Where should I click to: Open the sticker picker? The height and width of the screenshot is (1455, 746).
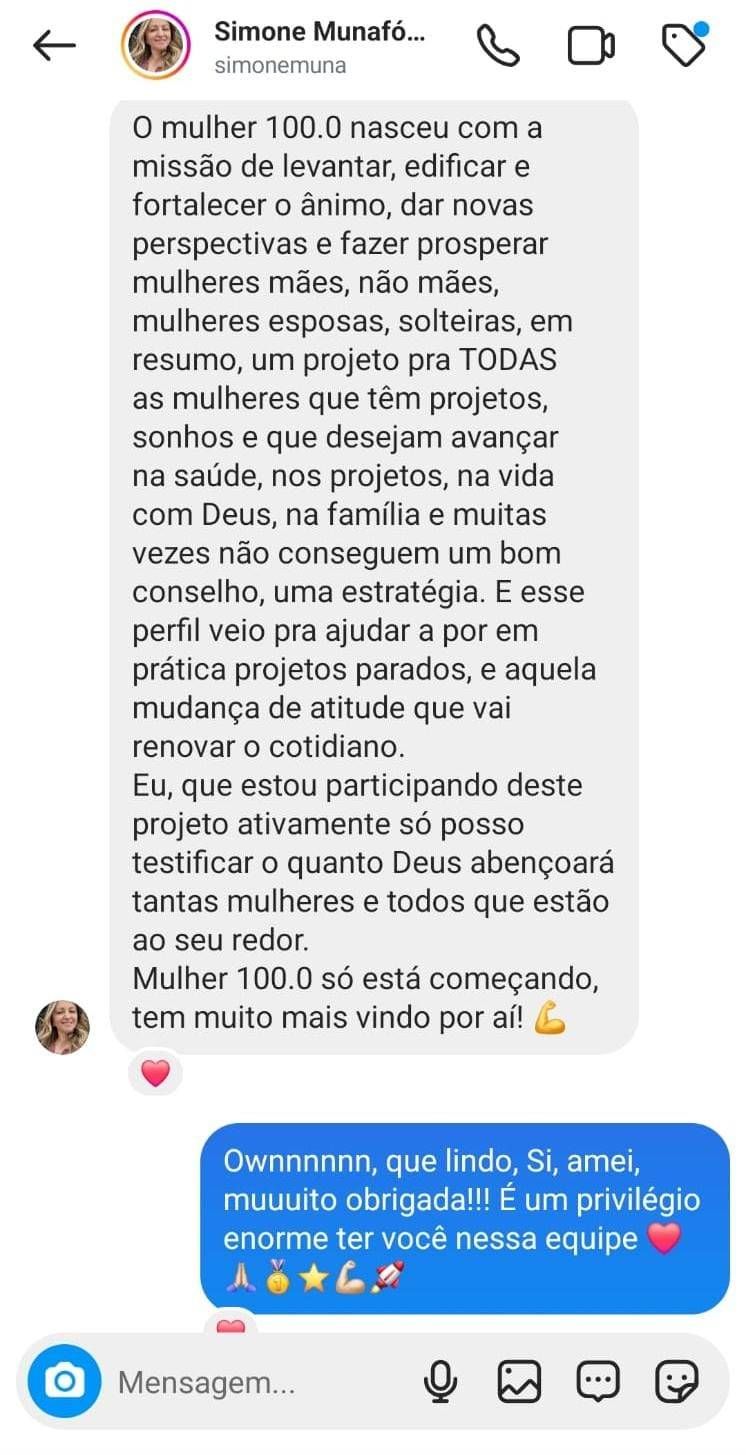click(676, 1382)
